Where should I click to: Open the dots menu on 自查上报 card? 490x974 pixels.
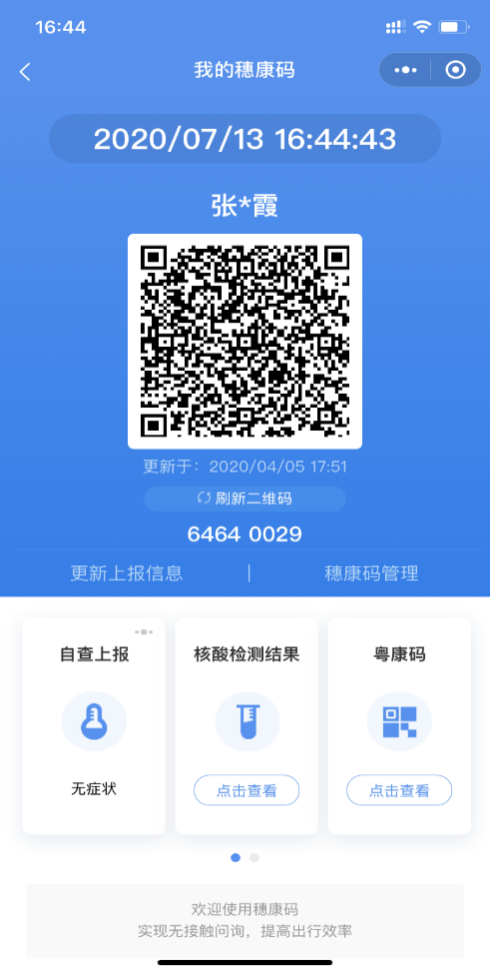click(x=143, y=632)
